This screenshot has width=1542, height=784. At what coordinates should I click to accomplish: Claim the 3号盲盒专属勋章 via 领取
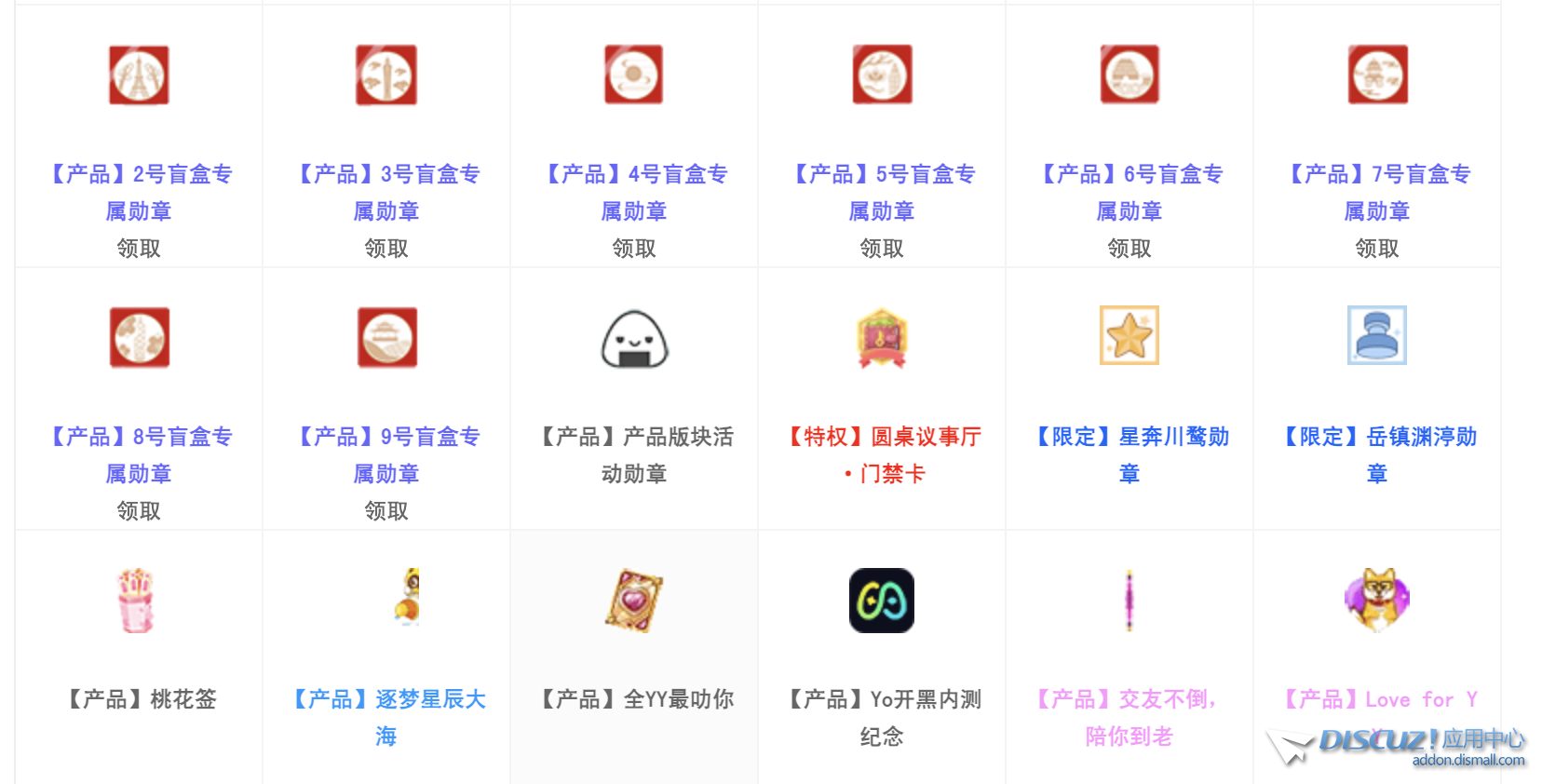point(386,249)
